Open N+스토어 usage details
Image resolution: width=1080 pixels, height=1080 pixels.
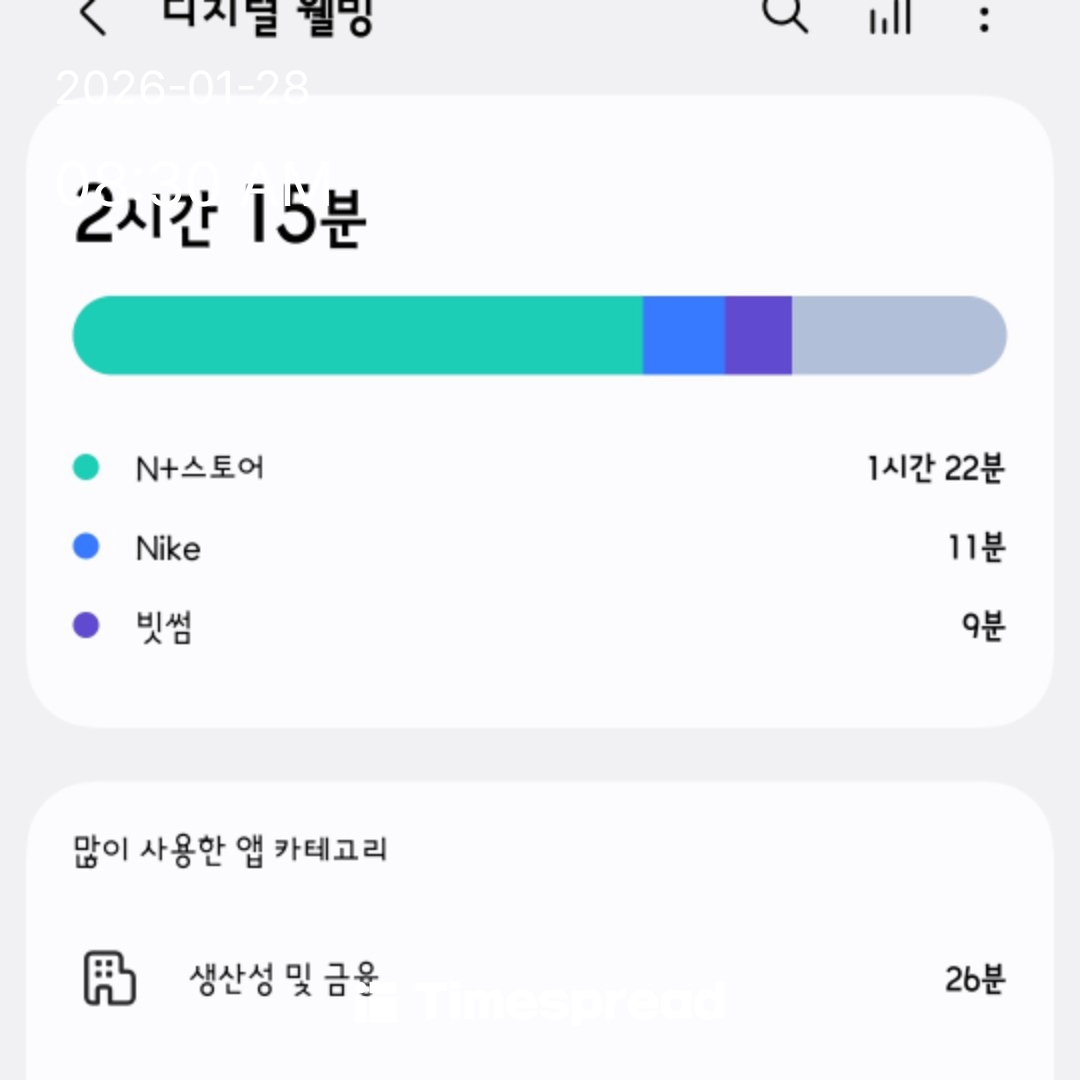[540, 468]
